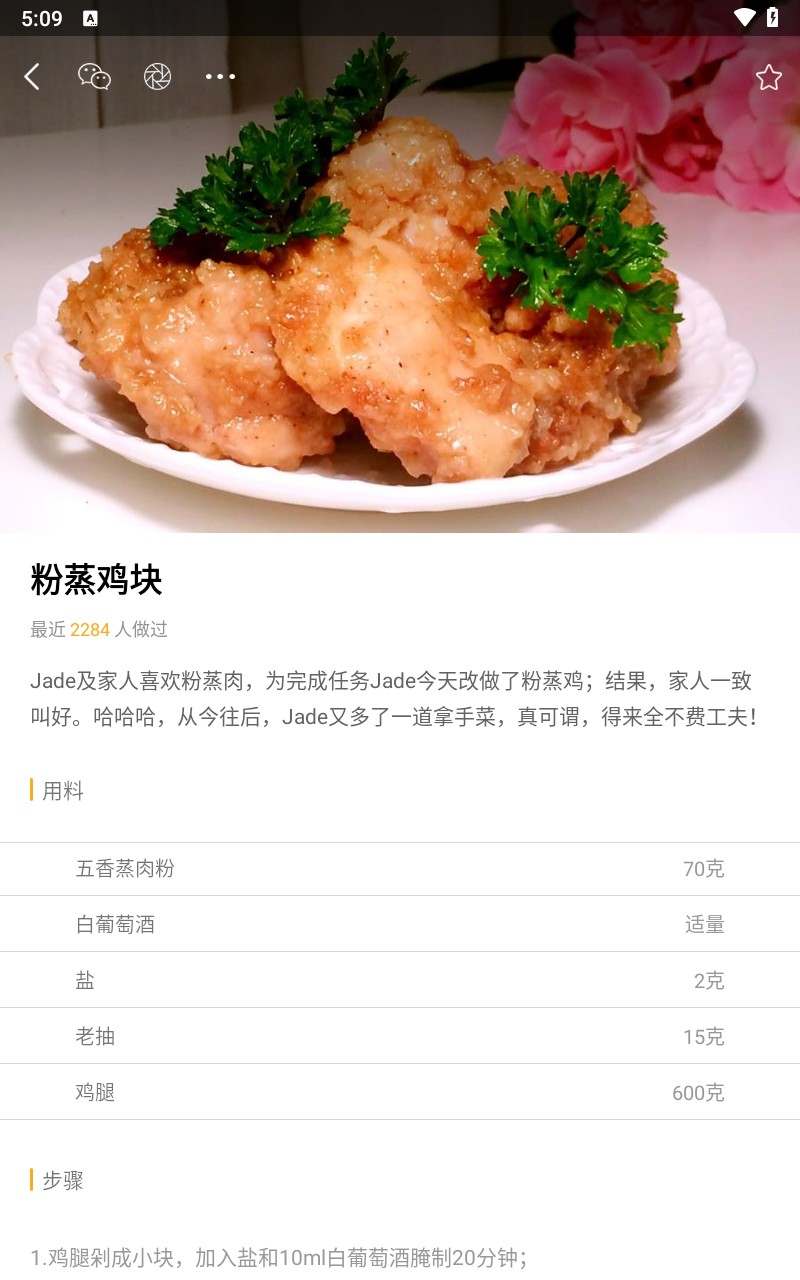Toggle favorite status with the star
The width and height of the screenshot is (800, 1280).
point(768,76)
